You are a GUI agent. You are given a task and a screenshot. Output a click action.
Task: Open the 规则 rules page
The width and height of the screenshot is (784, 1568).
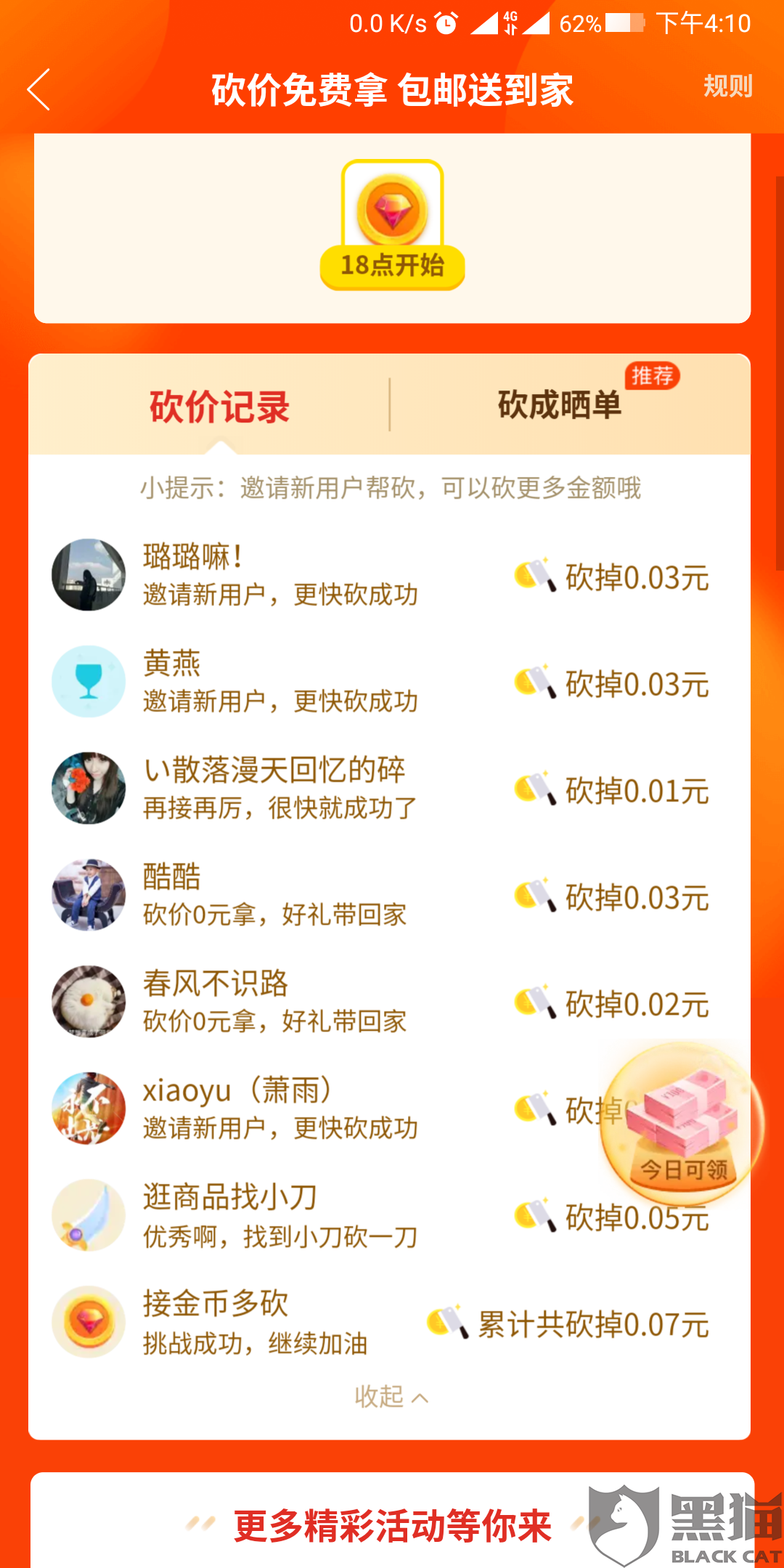point(727,86)
